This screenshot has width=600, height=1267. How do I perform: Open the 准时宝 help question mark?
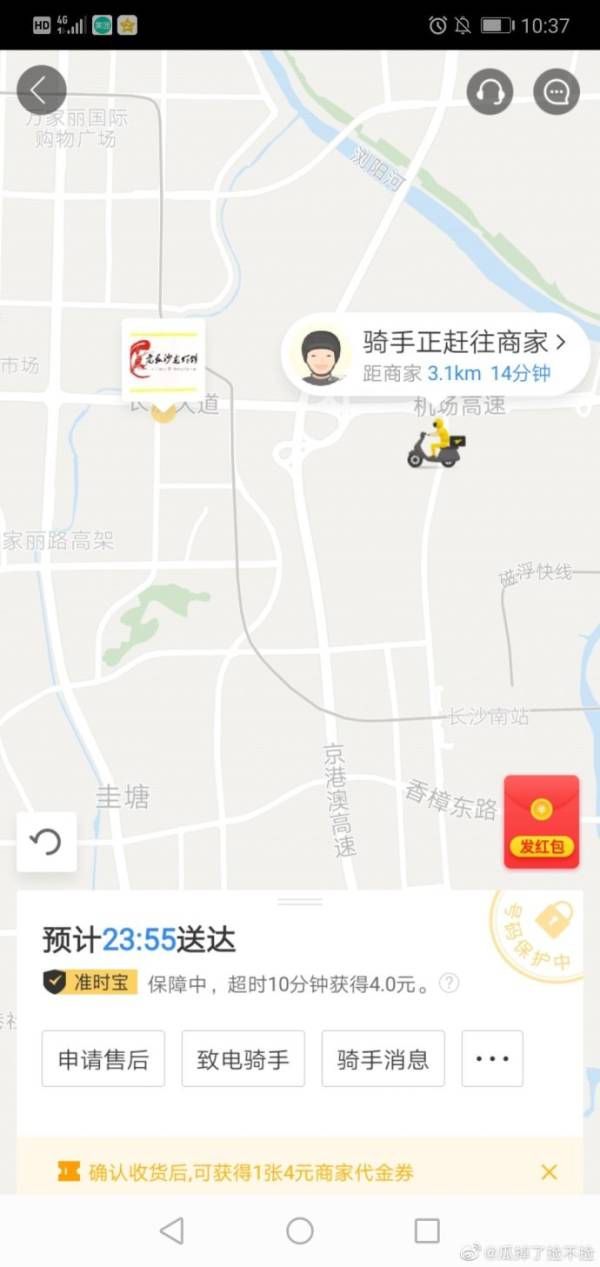pyautogui.click(x=449, y=983)
